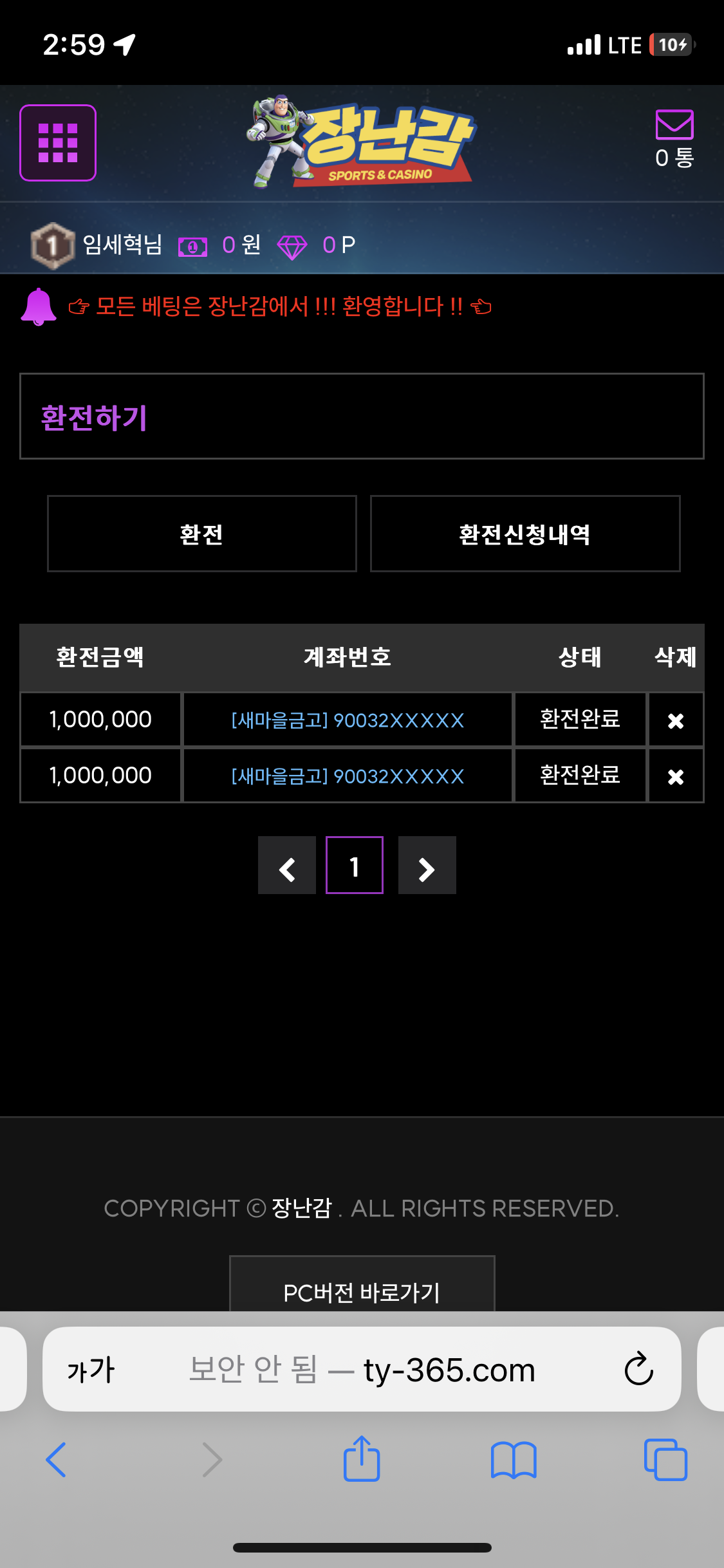Open Safari bookmarks
This screenshot has width=724, height=1568.
click(513, 1459)
